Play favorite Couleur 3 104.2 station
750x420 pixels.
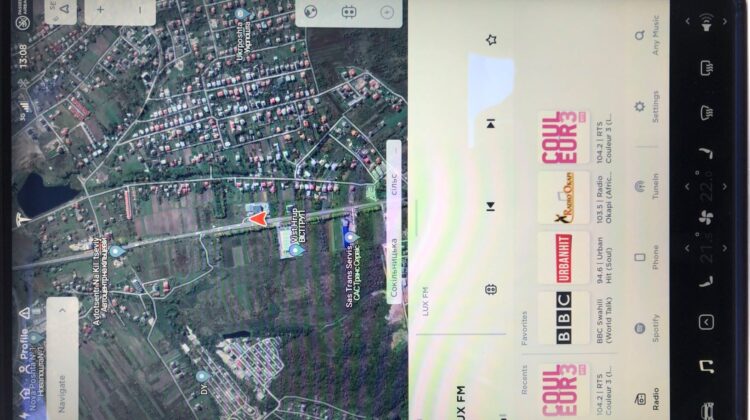tap(564, 137)
